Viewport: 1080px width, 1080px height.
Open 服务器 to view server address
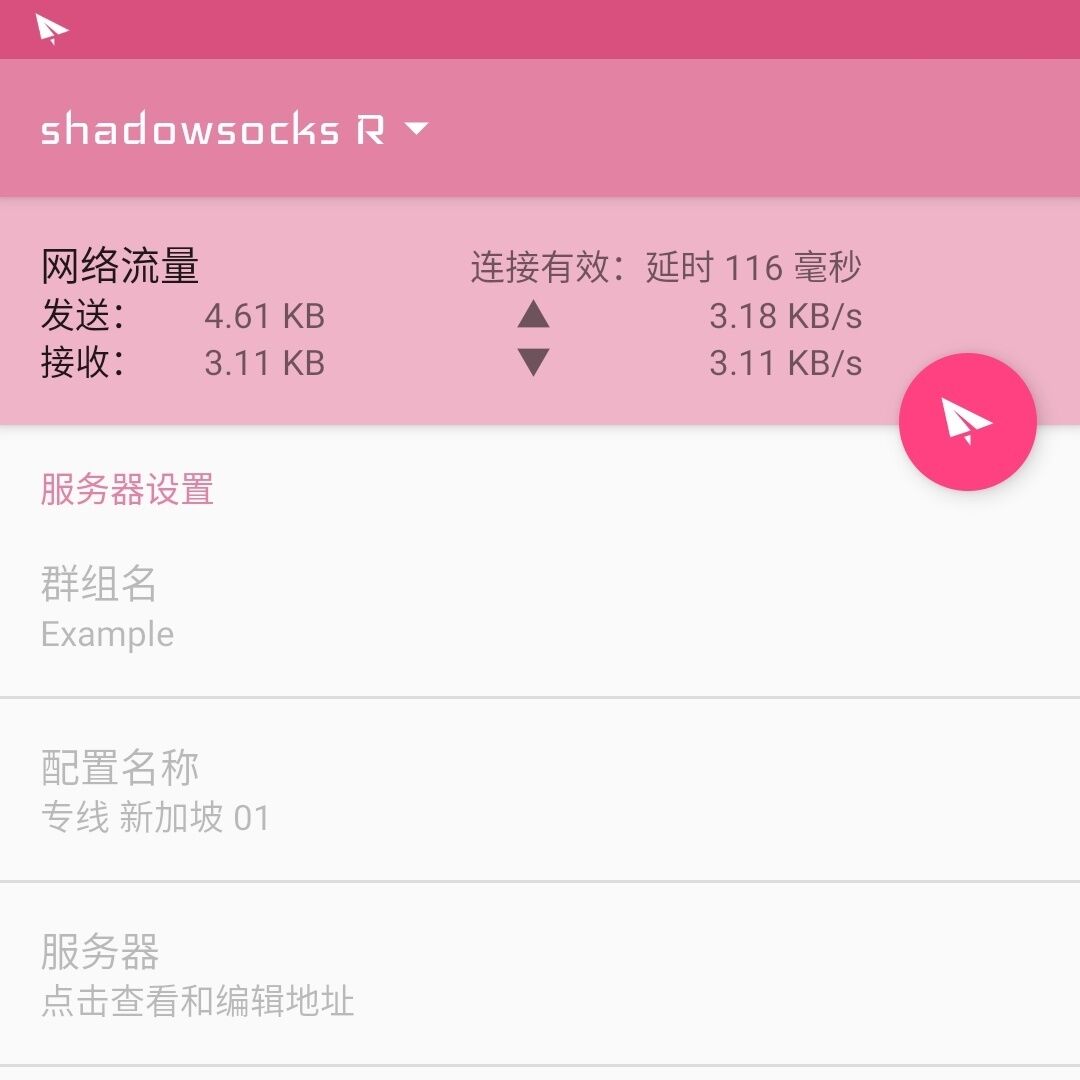point(540,975)
